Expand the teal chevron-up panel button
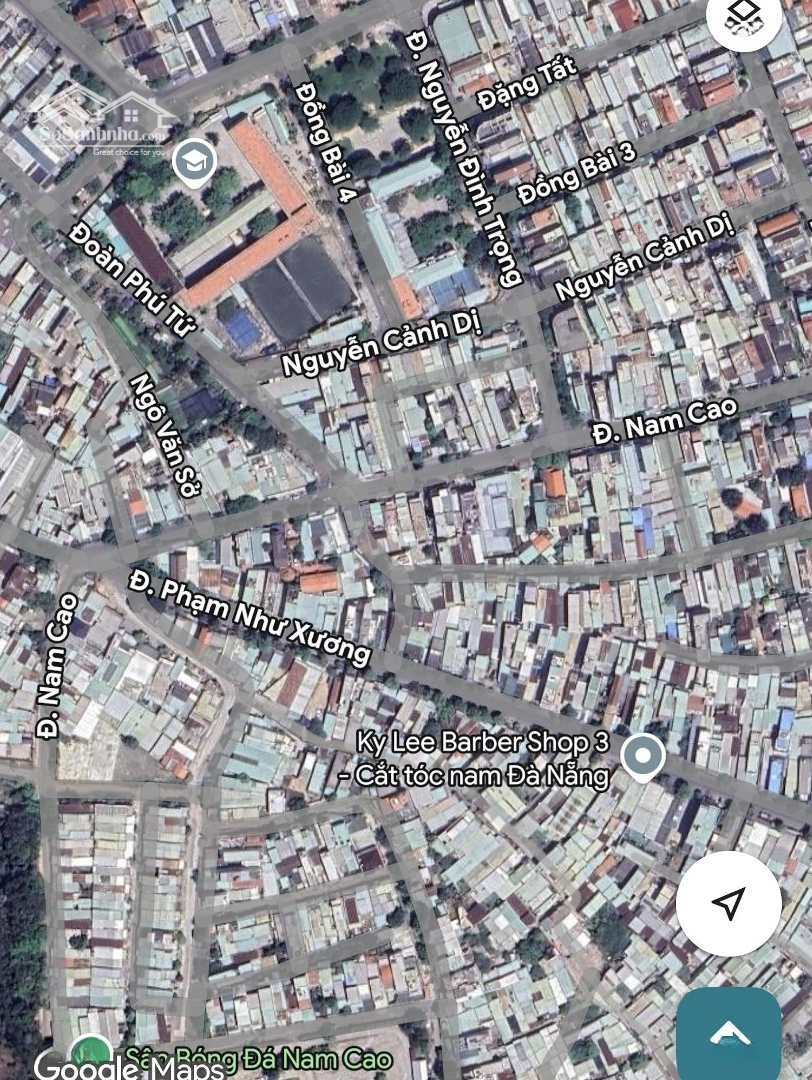812x1080 pixels. point(729,1033)
